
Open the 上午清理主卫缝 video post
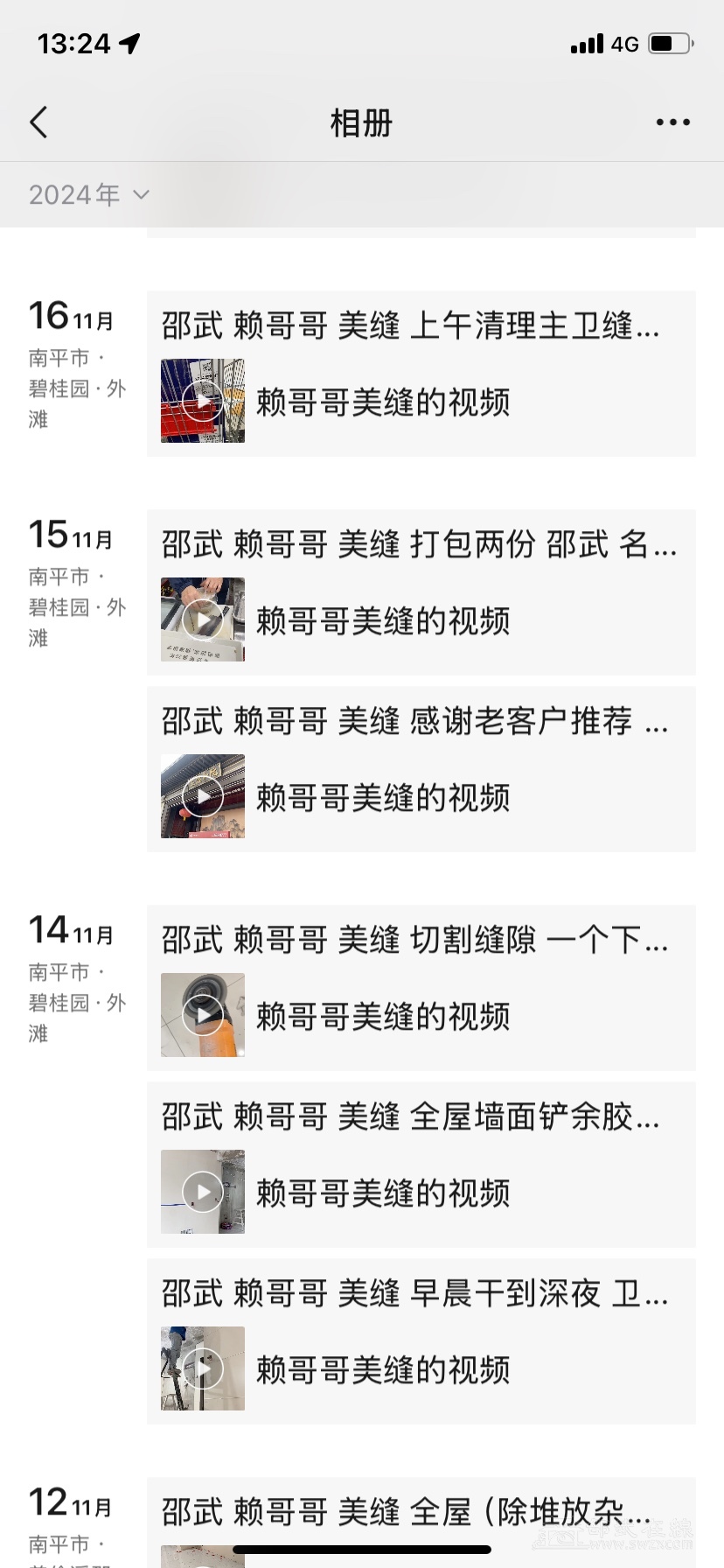(421, 374)
